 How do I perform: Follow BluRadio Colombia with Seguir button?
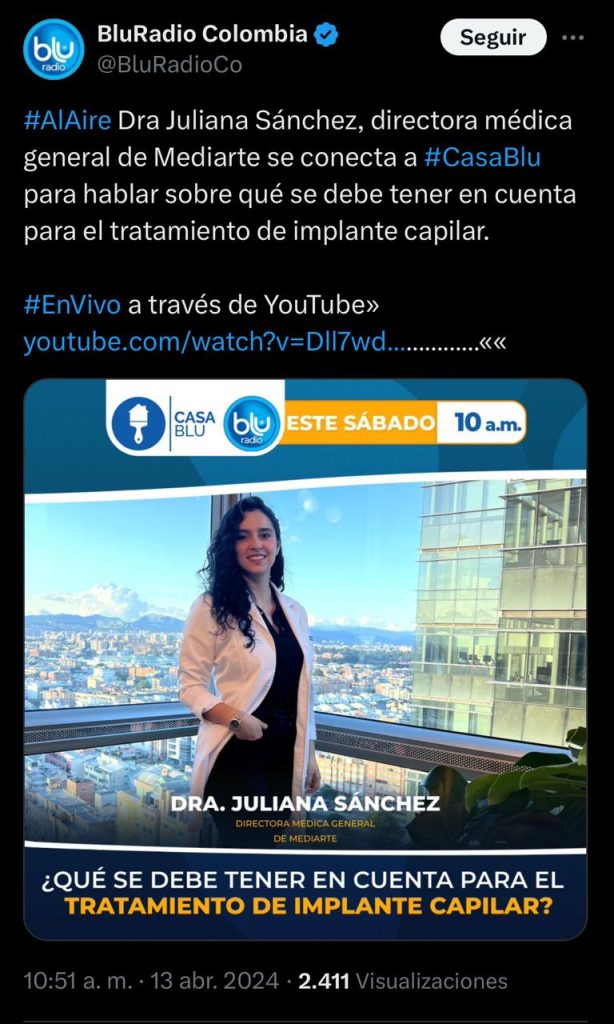(493, 38)
